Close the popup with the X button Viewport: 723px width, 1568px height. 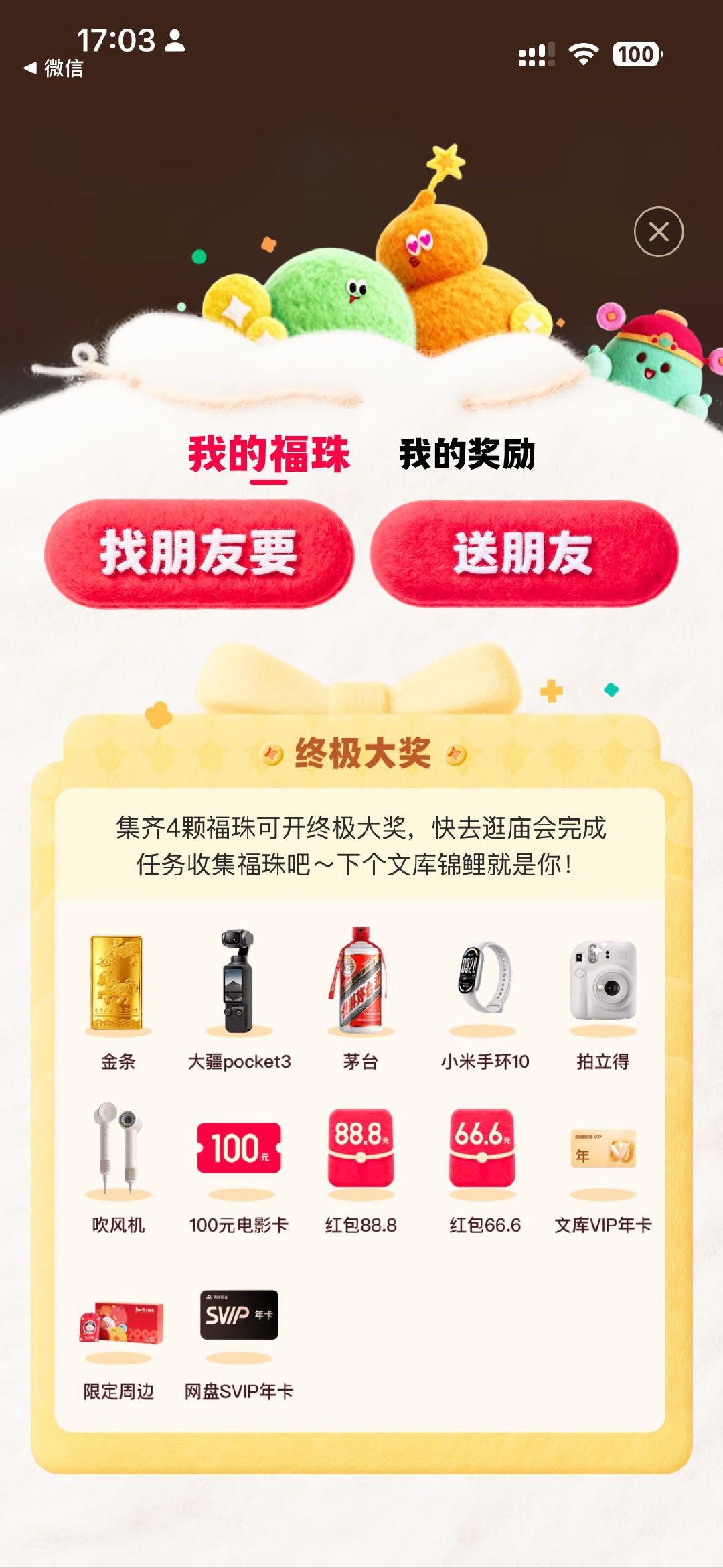(659, 232)
